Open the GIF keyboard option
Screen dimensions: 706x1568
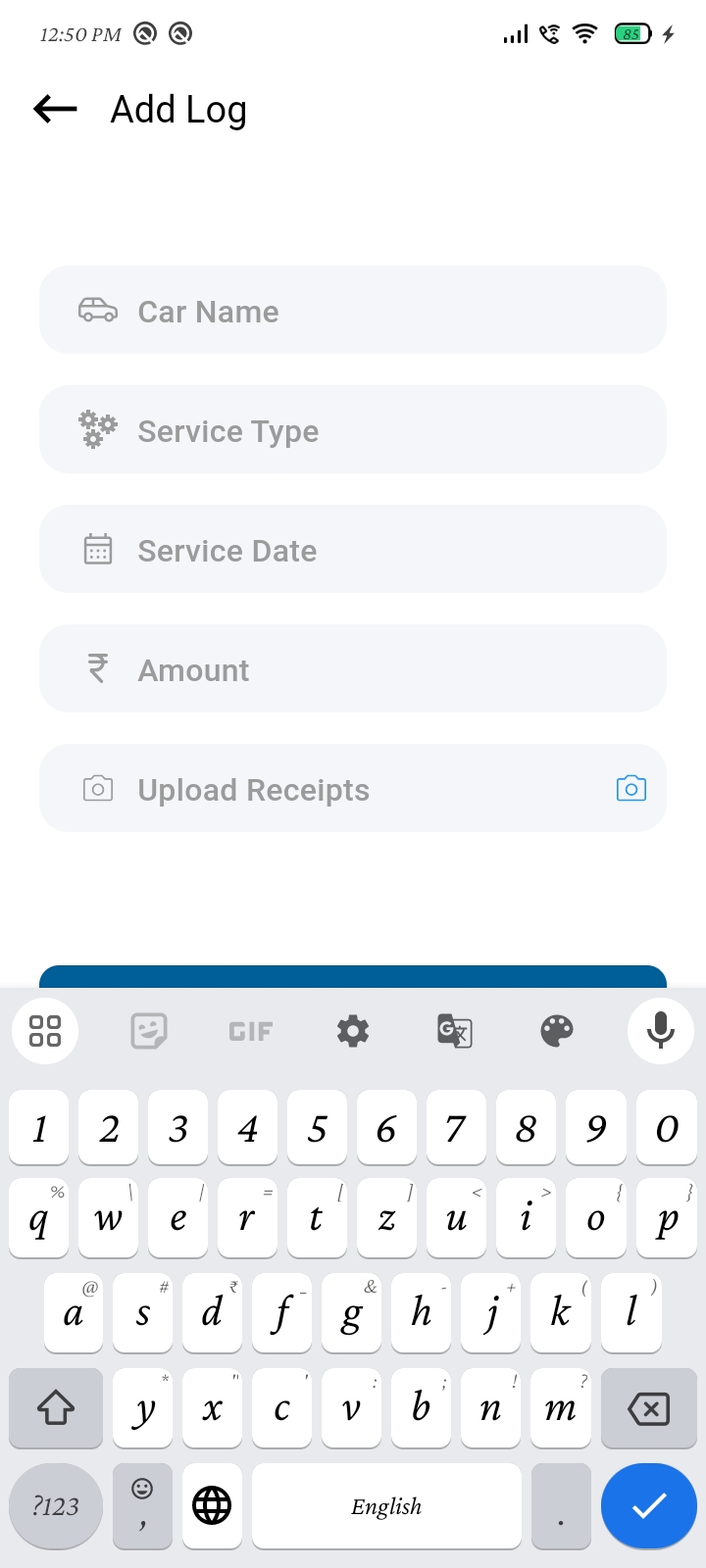coord(251,1031)
